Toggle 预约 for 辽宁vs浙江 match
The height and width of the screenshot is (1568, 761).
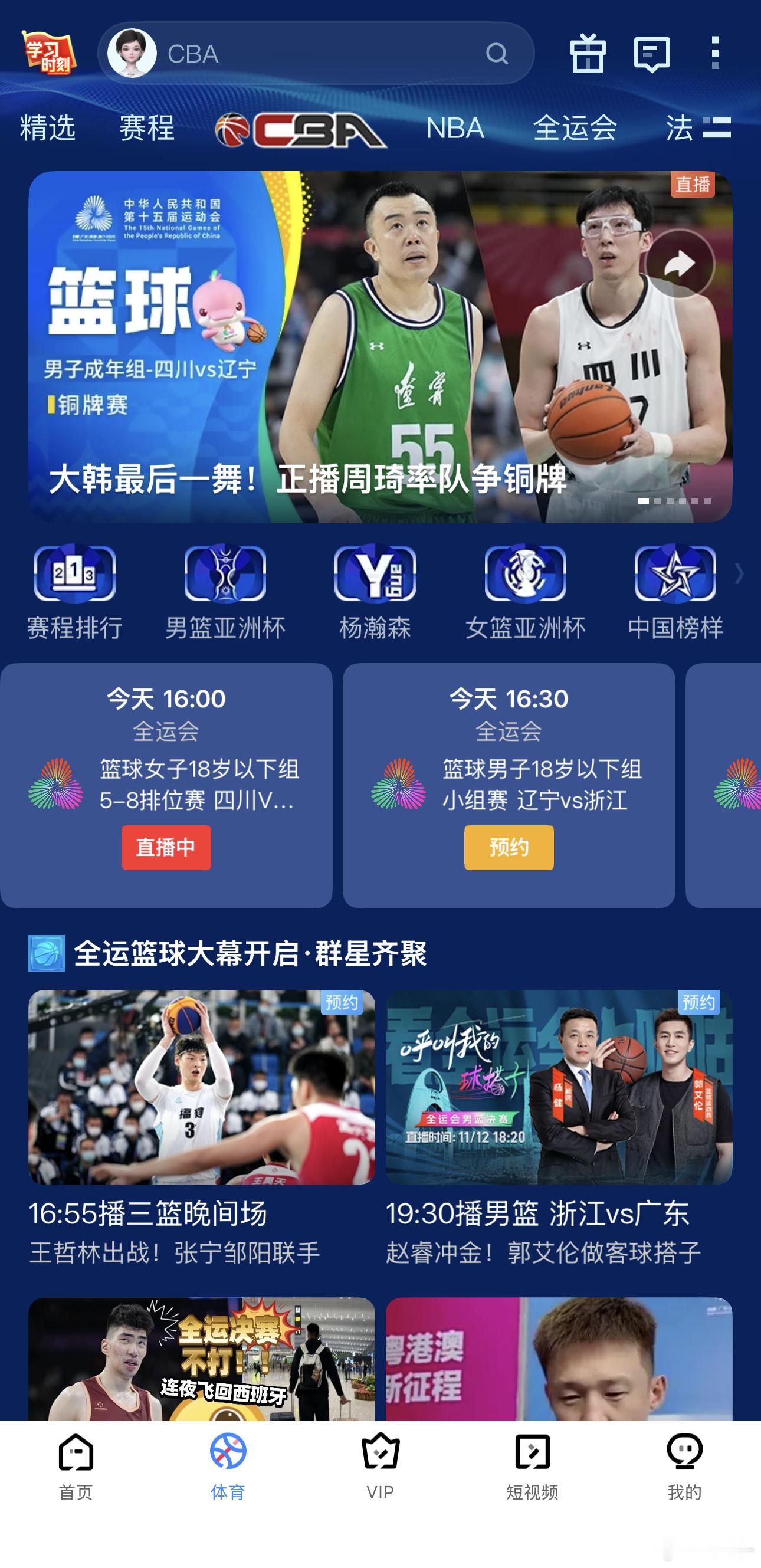click(510, 846)
